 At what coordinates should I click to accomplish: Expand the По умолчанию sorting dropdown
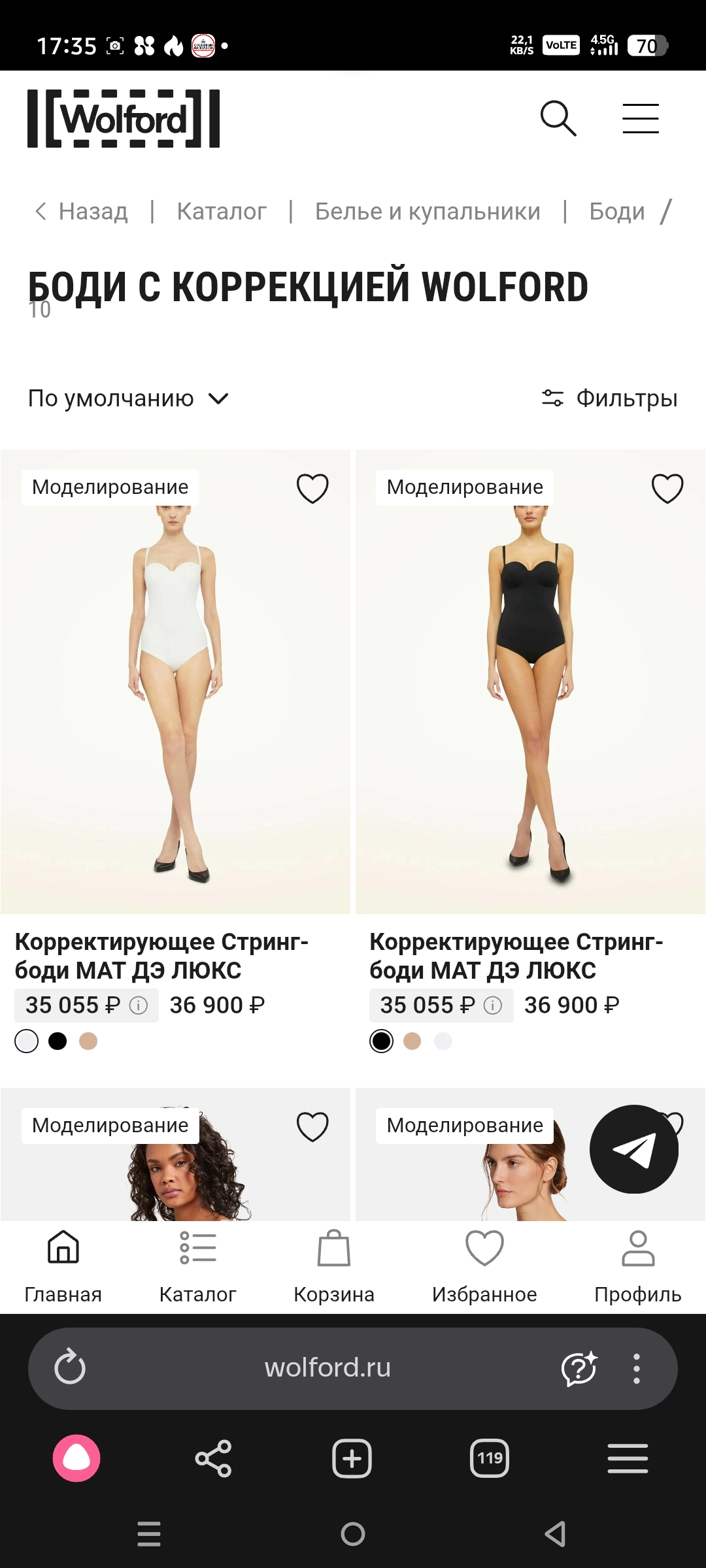[x=128, y=399]
